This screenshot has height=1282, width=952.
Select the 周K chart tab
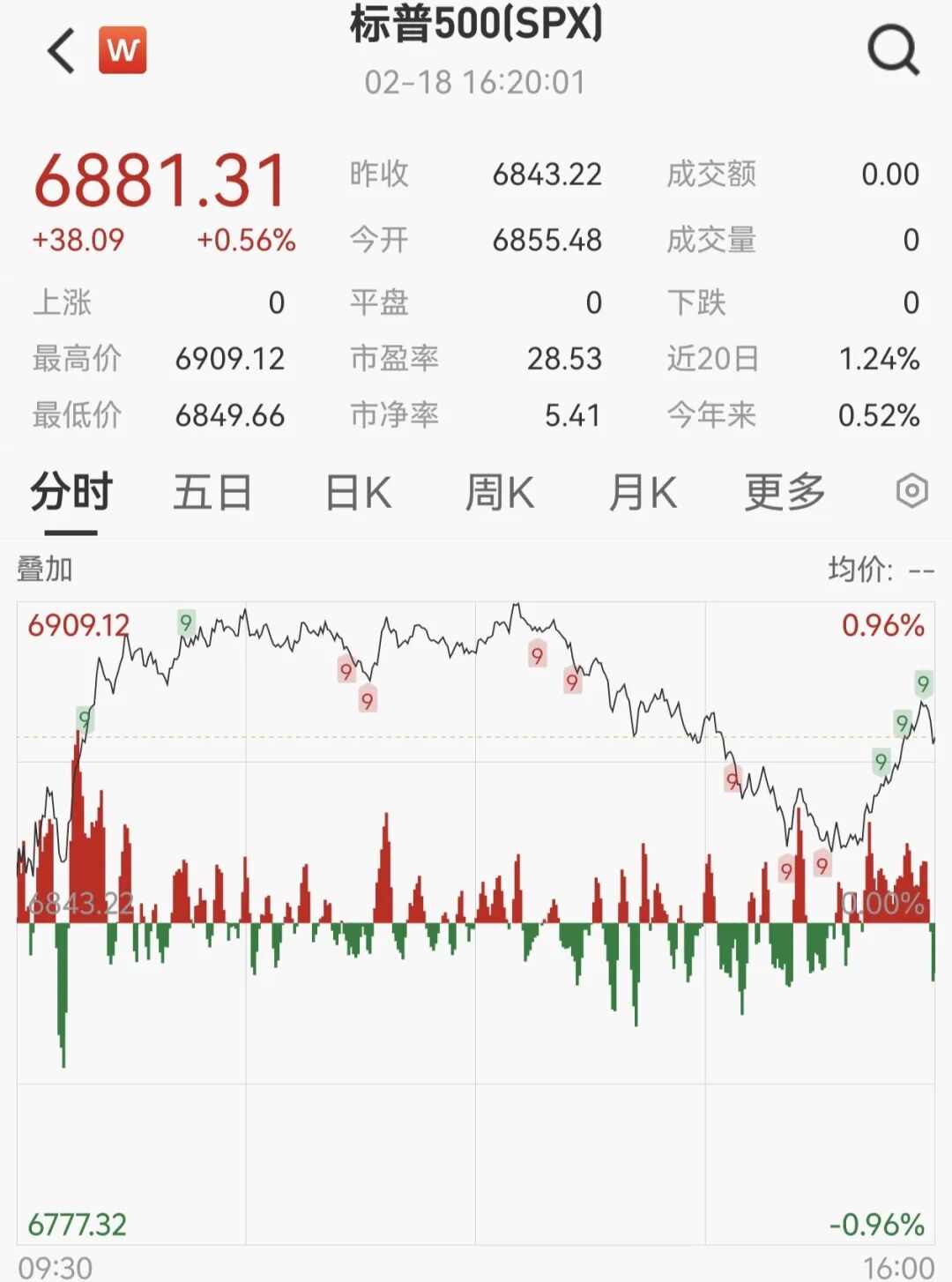point(500,492)
